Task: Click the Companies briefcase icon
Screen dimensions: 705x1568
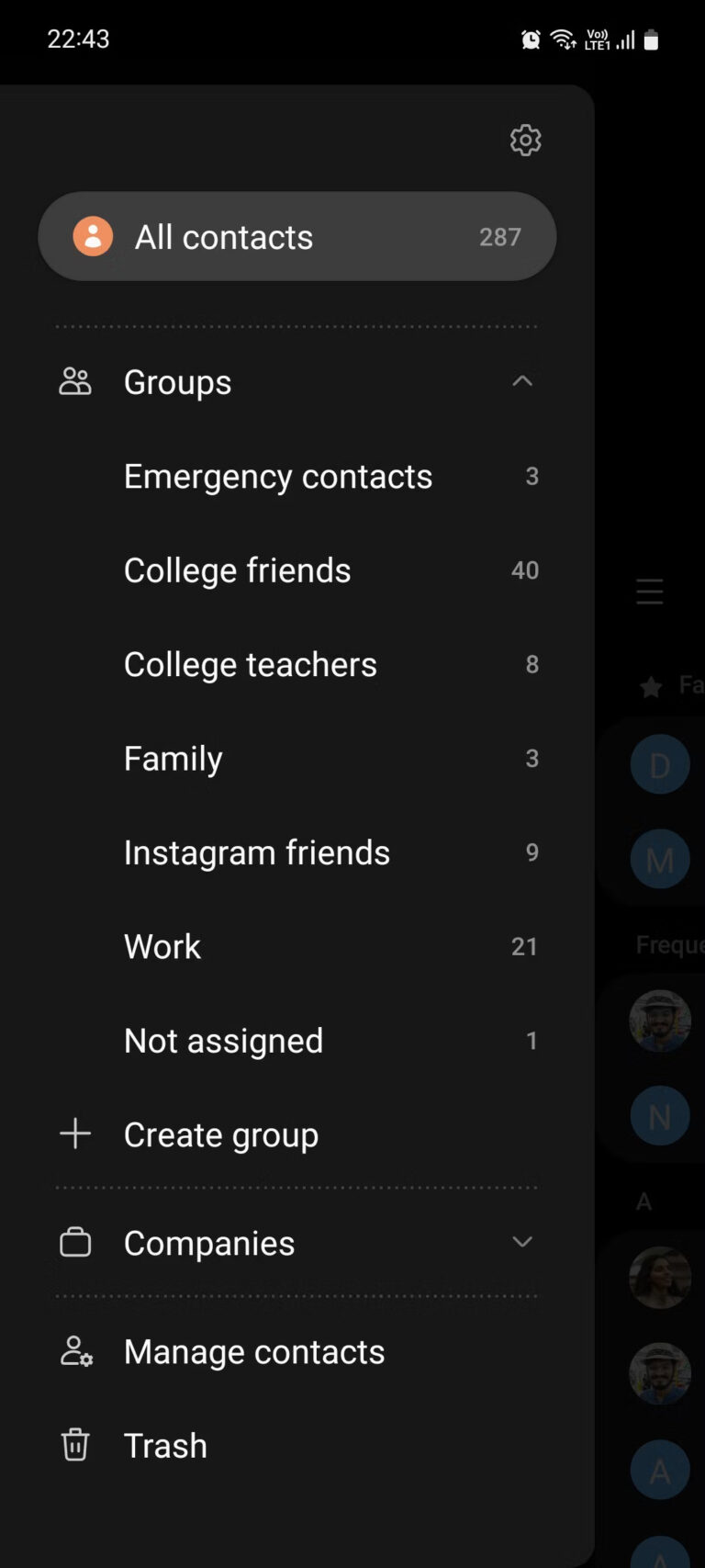Action: point(75,1242)
